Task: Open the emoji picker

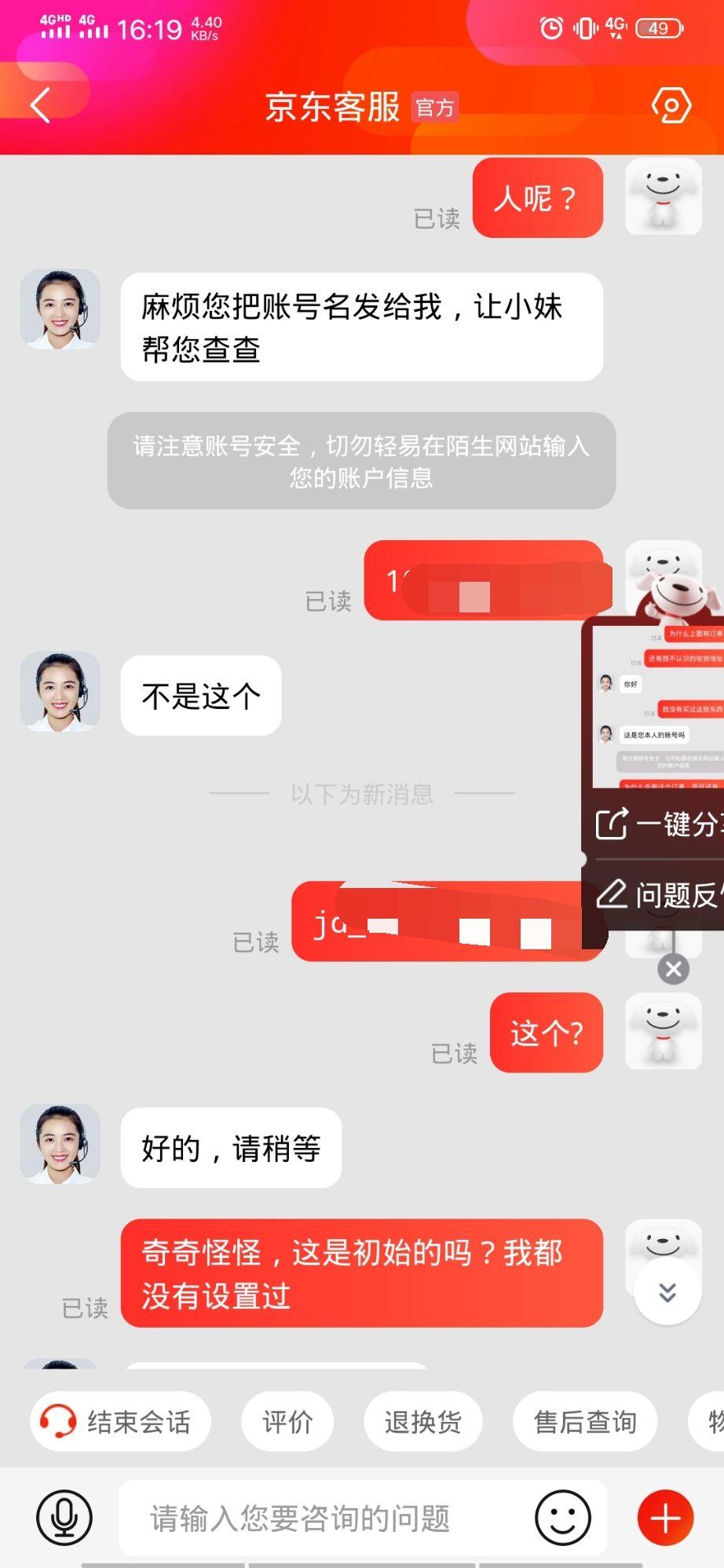Action: [x=562, y=1517]
